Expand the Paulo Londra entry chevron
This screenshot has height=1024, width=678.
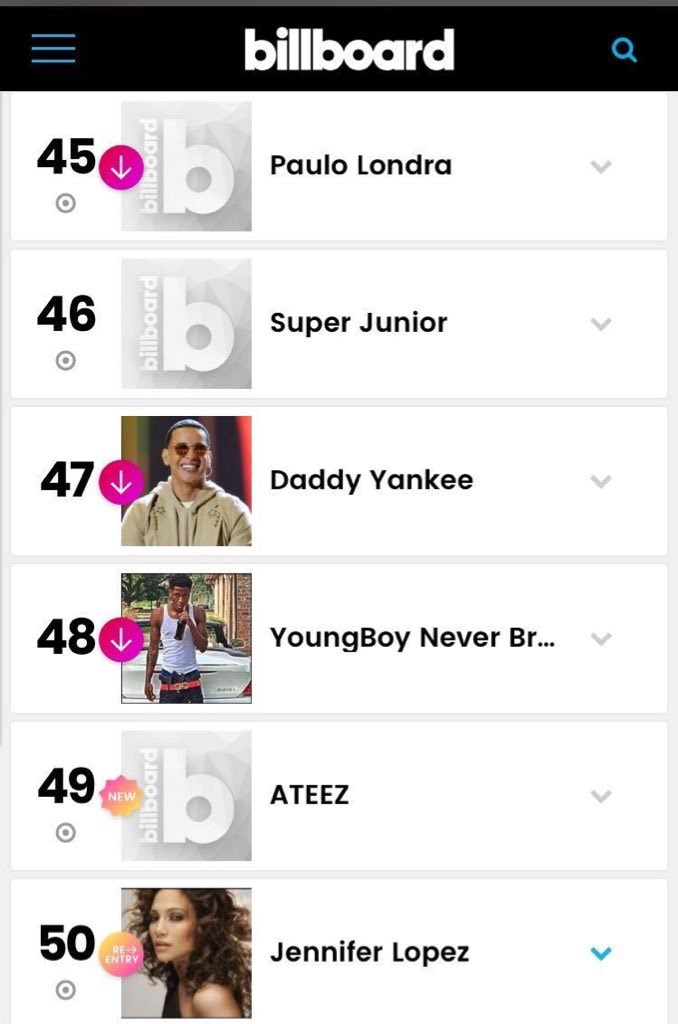[x=601, y=167]
